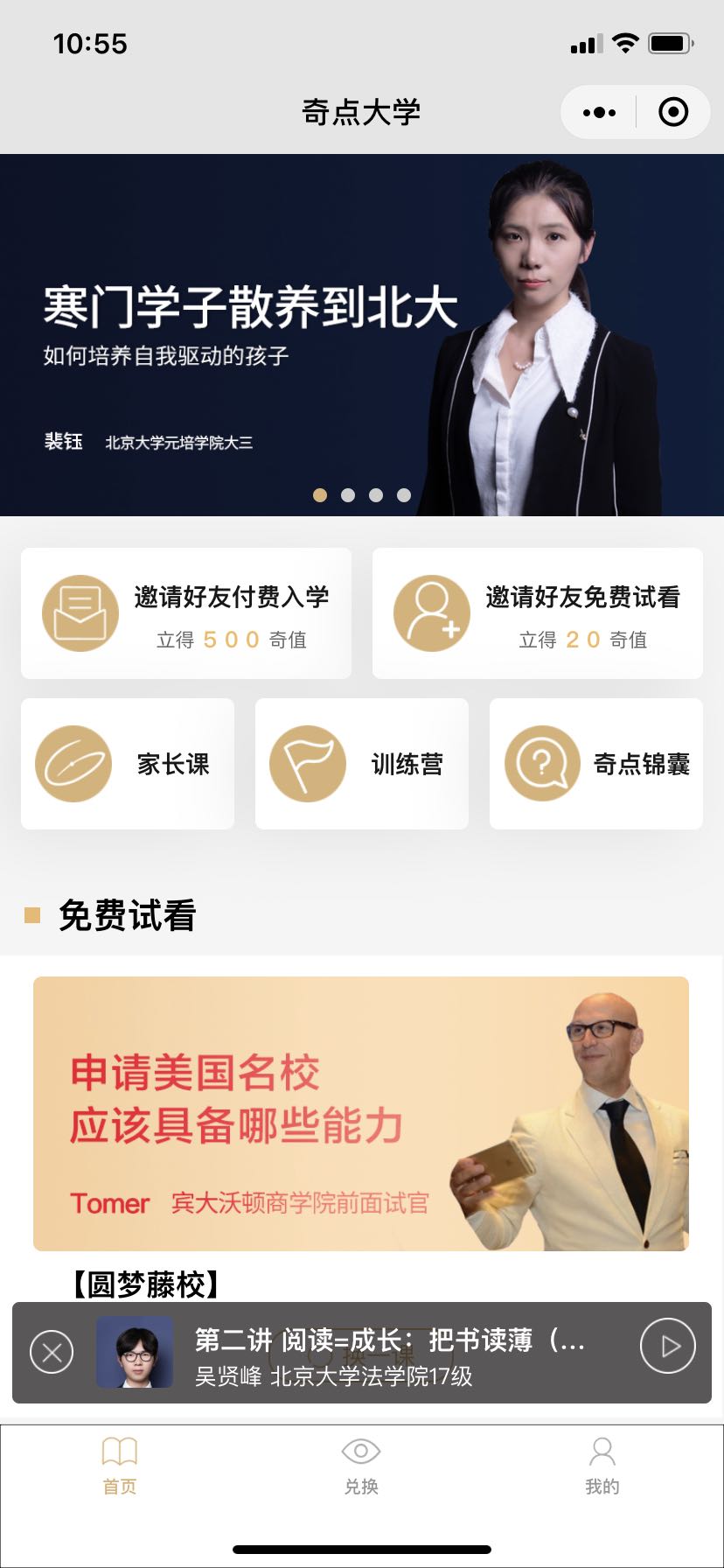
Task: Go to 家长课
Action: [x=128, y=764]
